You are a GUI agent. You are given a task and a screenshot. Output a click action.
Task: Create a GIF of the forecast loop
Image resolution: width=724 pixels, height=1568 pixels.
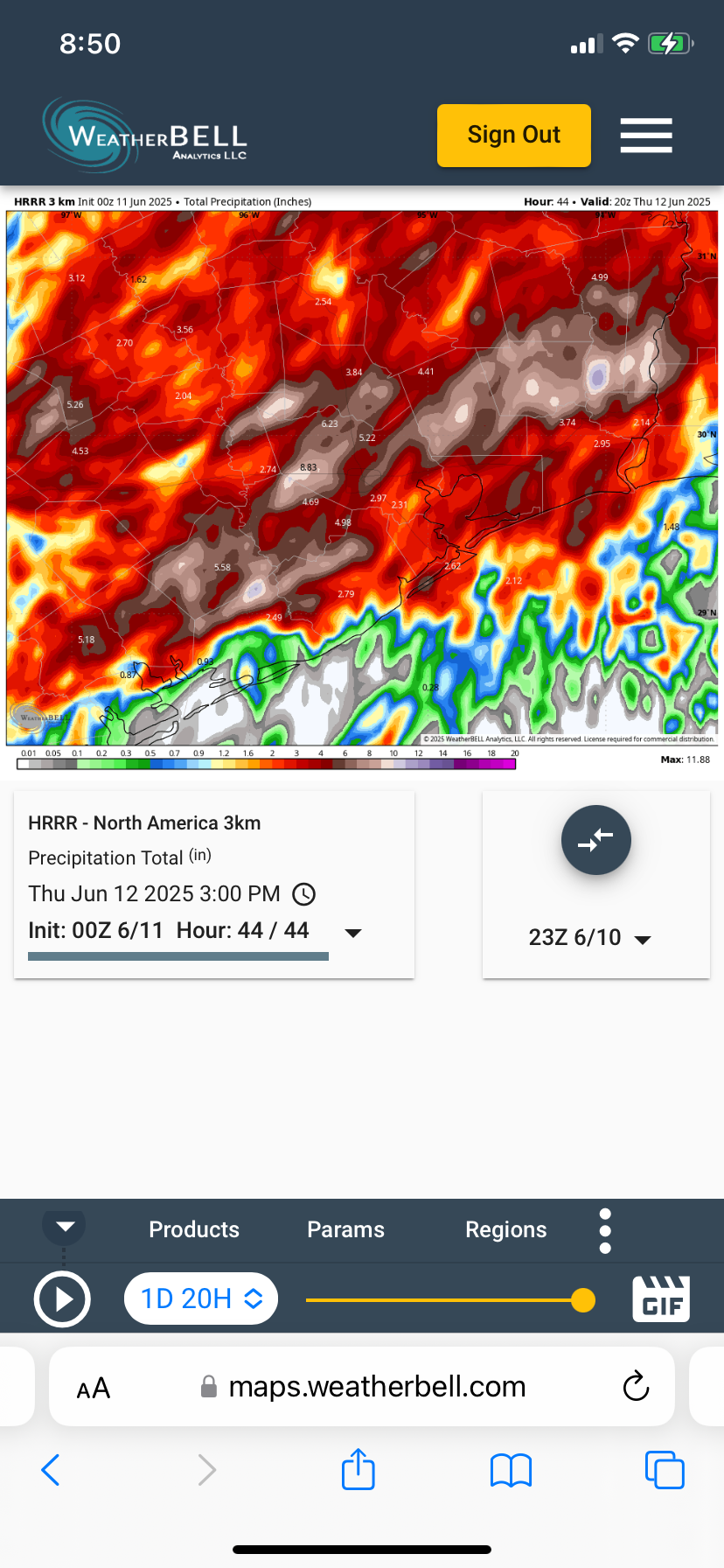(x=661, y=1298)
